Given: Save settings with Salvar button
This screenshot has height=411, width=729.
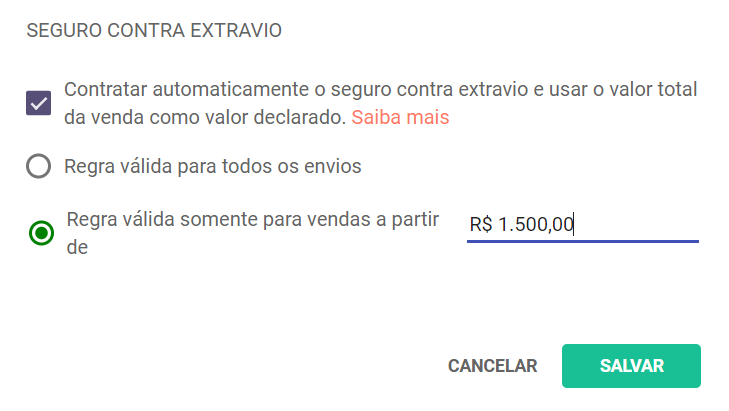Looking at the screenshot, I should pyautogui.click(x=631, y=366).
